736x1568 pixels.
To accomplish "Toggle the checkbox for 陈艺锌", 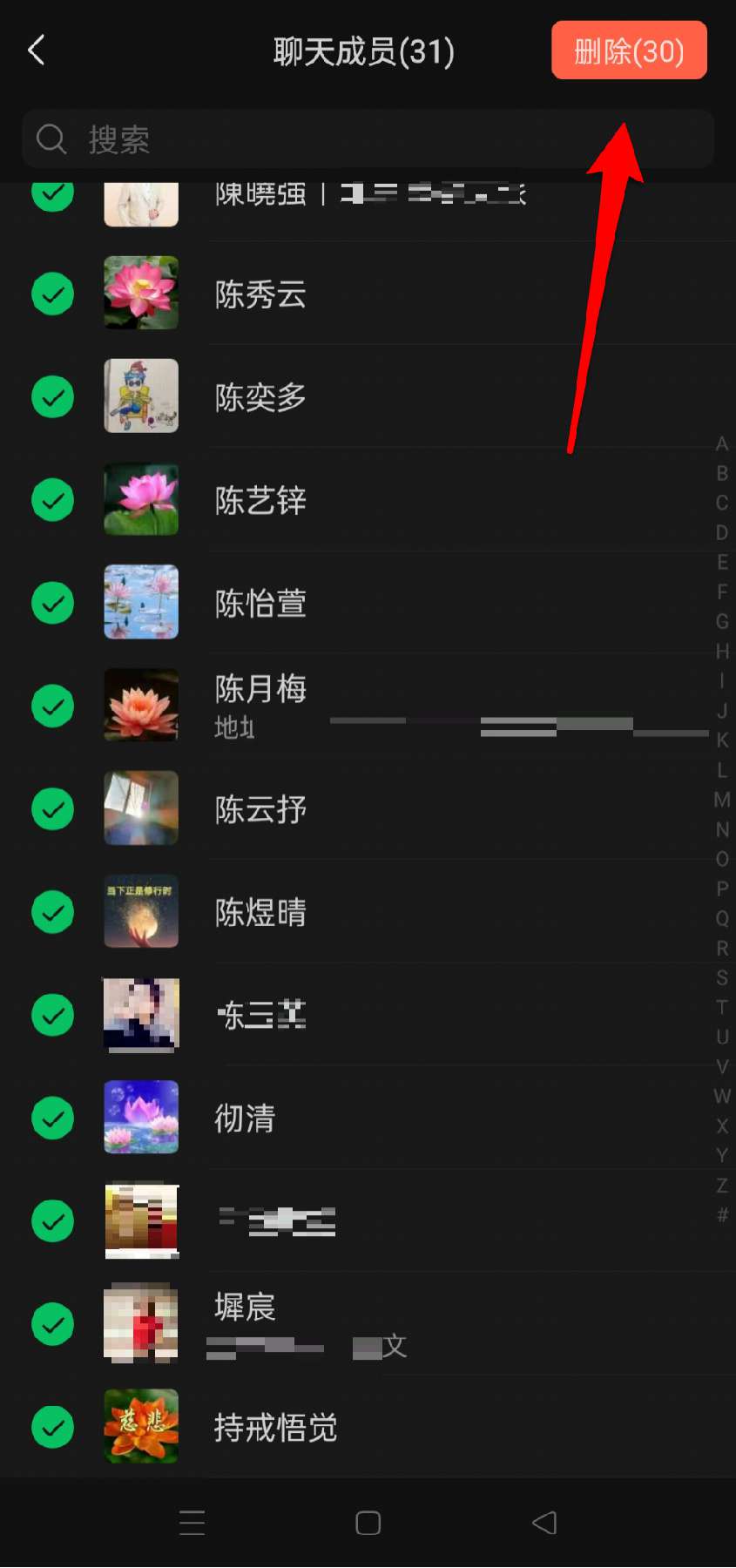I will [x=52, y=500].
